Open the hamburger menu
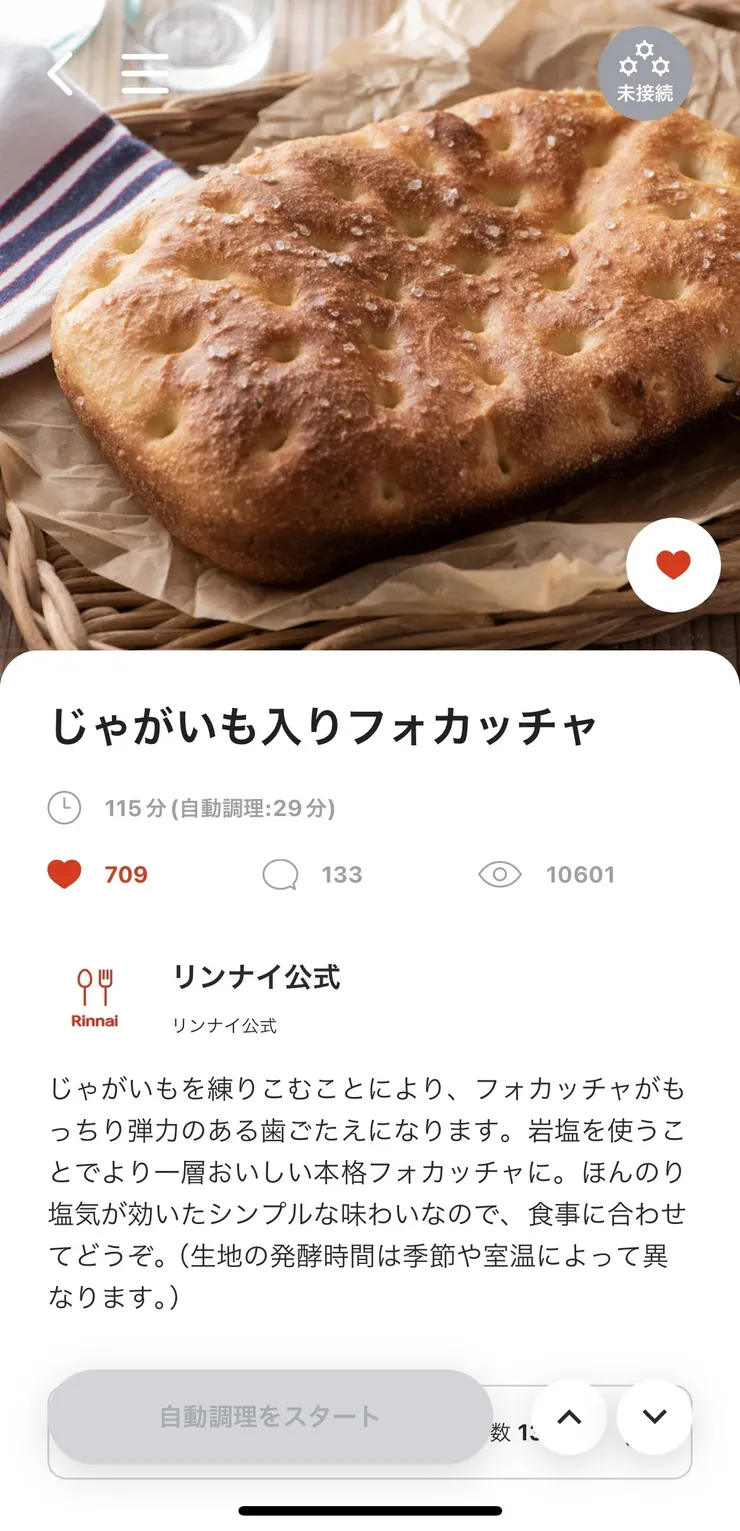The image size is (740, 1531). pos(145,73)
